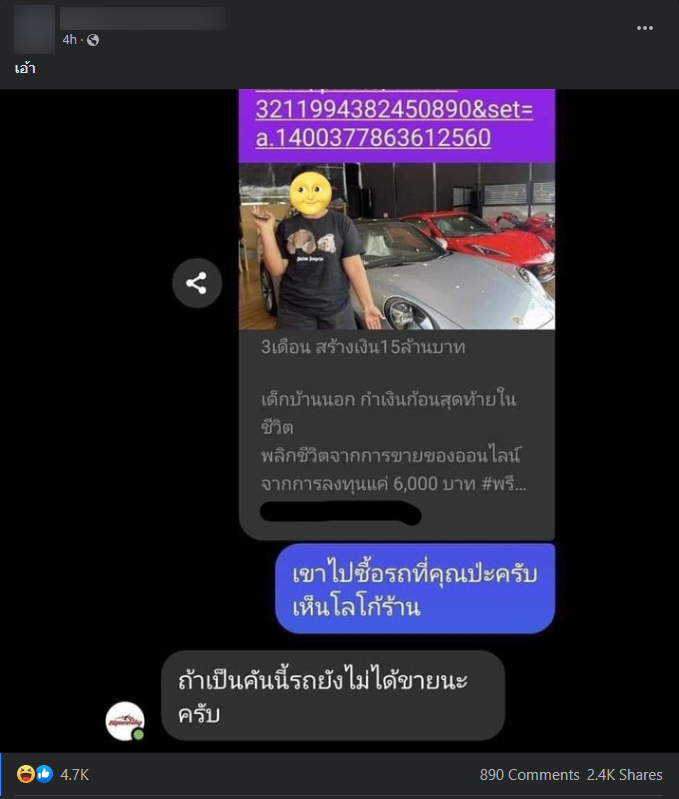Open the poster's profile picture
679x799 pixels.
[34, 28]
